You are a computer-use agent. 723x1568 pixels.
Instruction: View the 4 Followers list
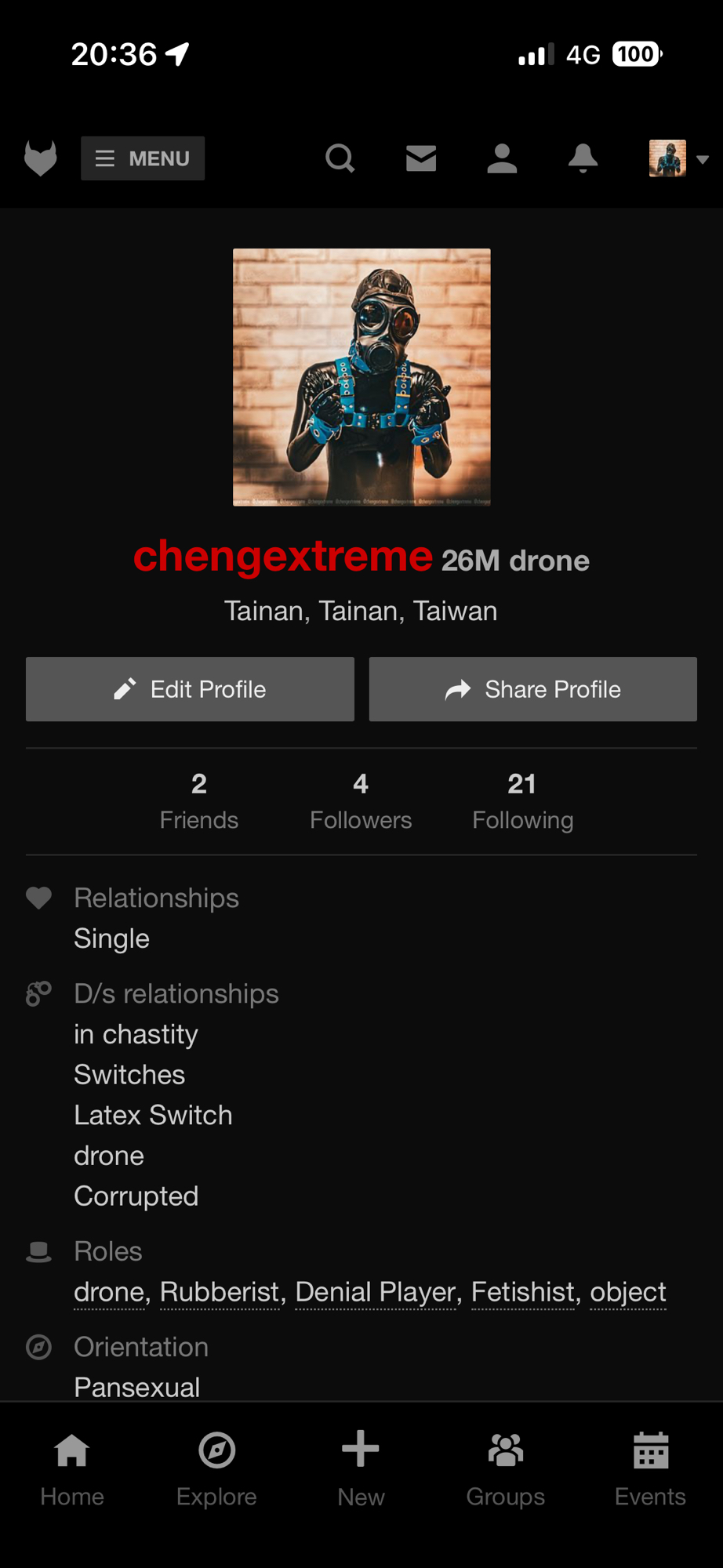361,801
